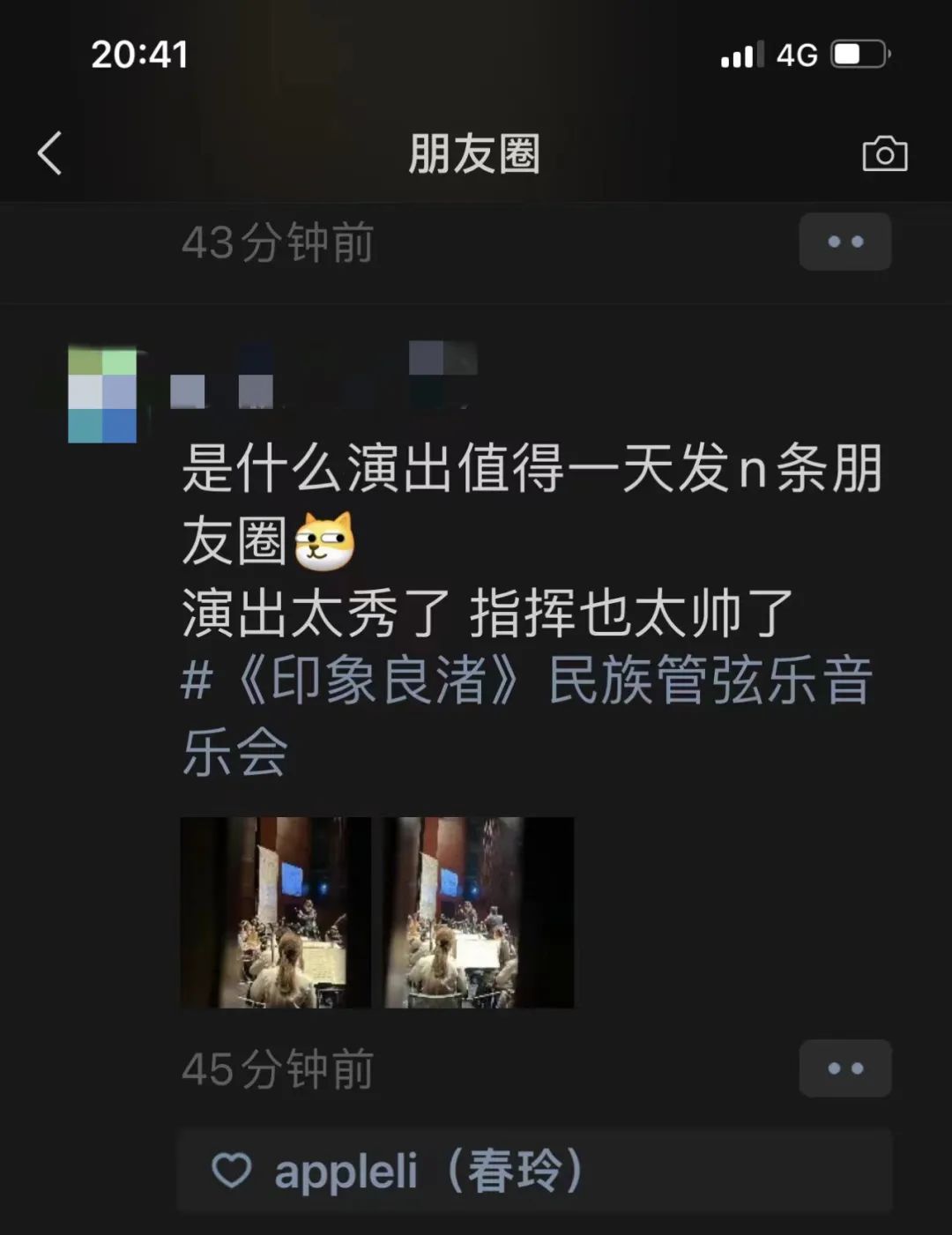Open actions menu on the 43分钟前 post
Viewport: 952px width, 1235px height.
coord(844,242)
